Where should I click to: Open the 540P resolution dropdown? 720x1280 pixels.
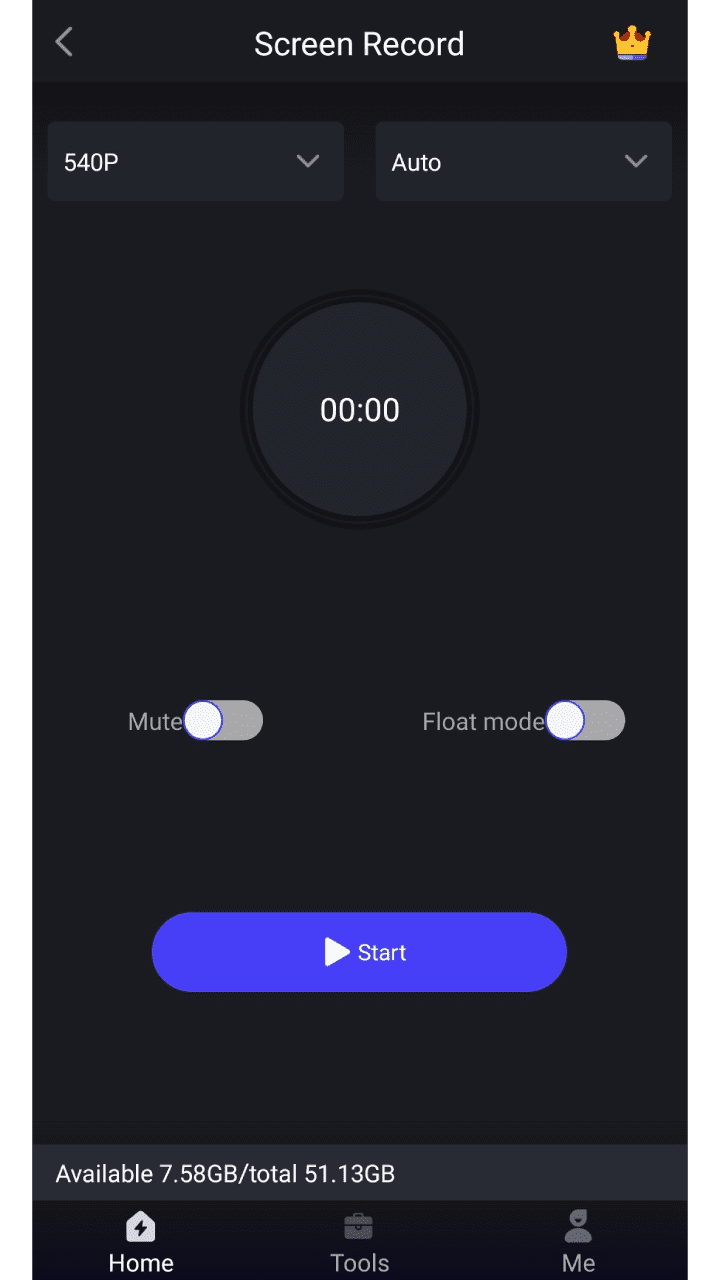pos(196,162)
